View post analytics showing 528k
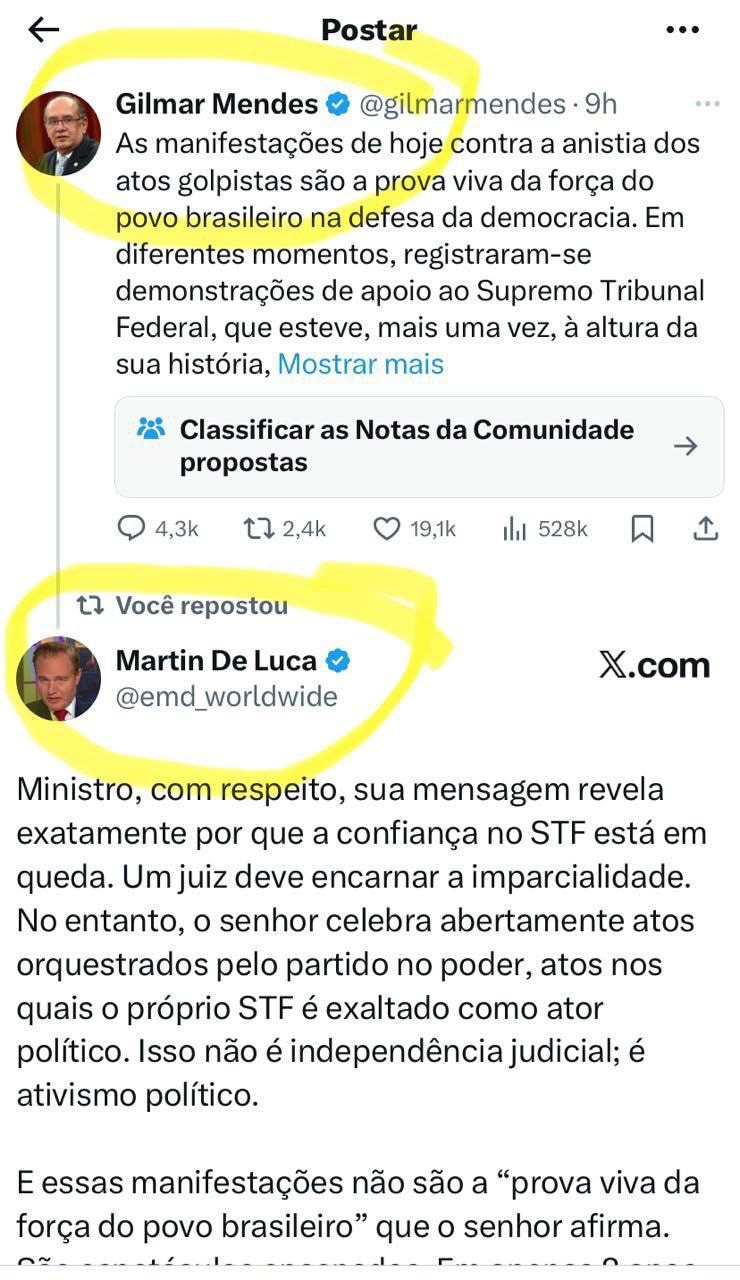Viewport: 740px width, 1280px height. (545, 528)
